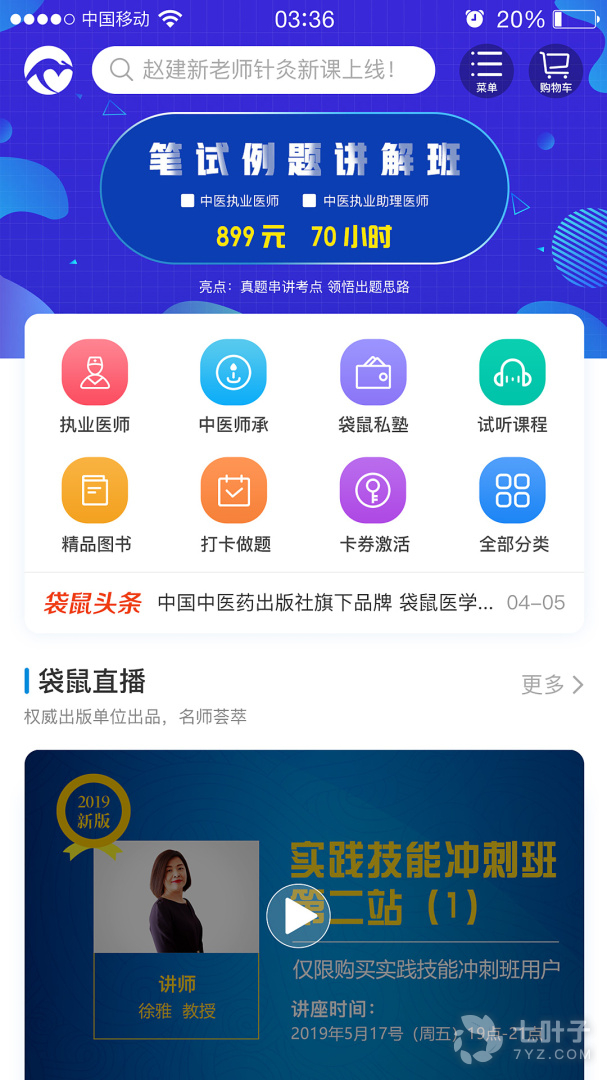The width and height of the screenshot is (607, 1080).
Task: Select 试听课程 trial courses
Action: (x=512, y=386)
